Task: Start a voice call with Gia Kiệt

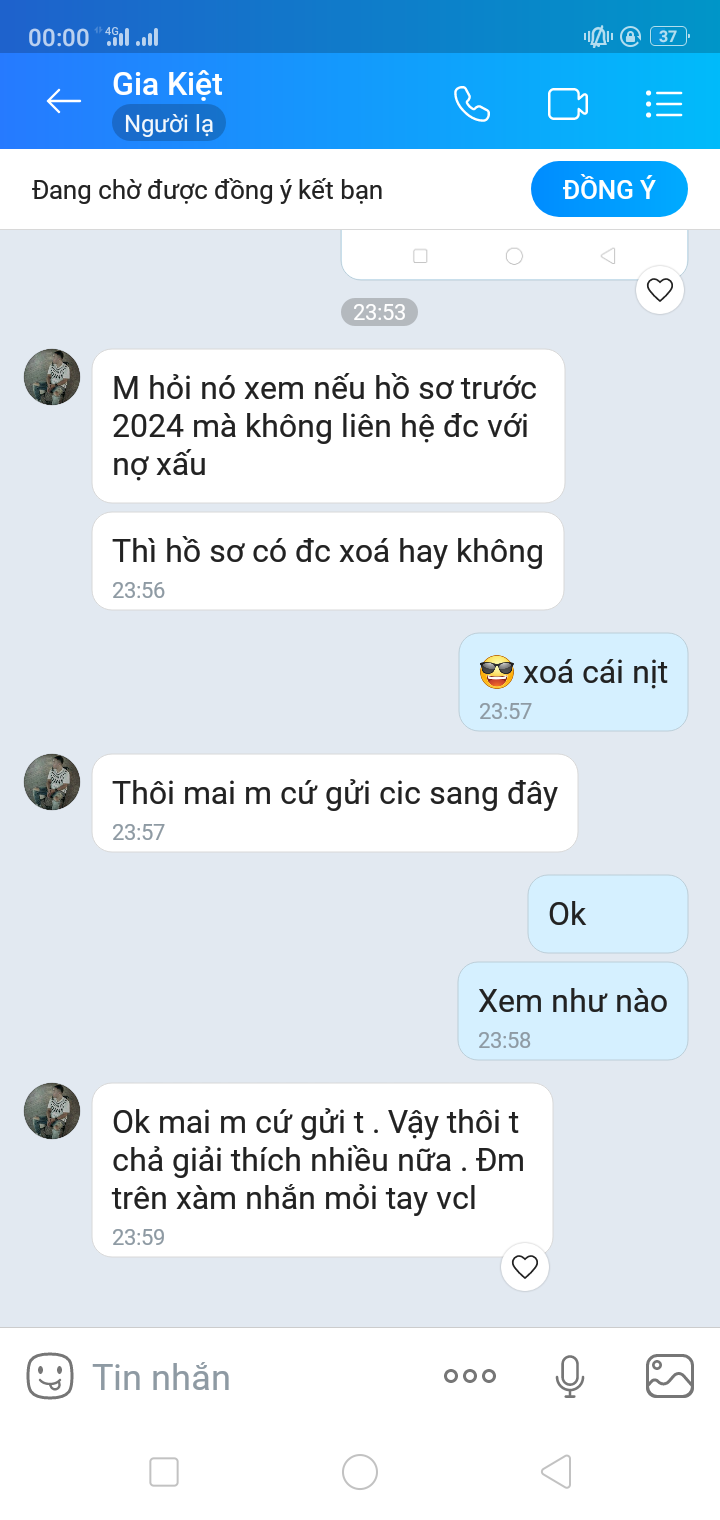Action: [471, 101]
